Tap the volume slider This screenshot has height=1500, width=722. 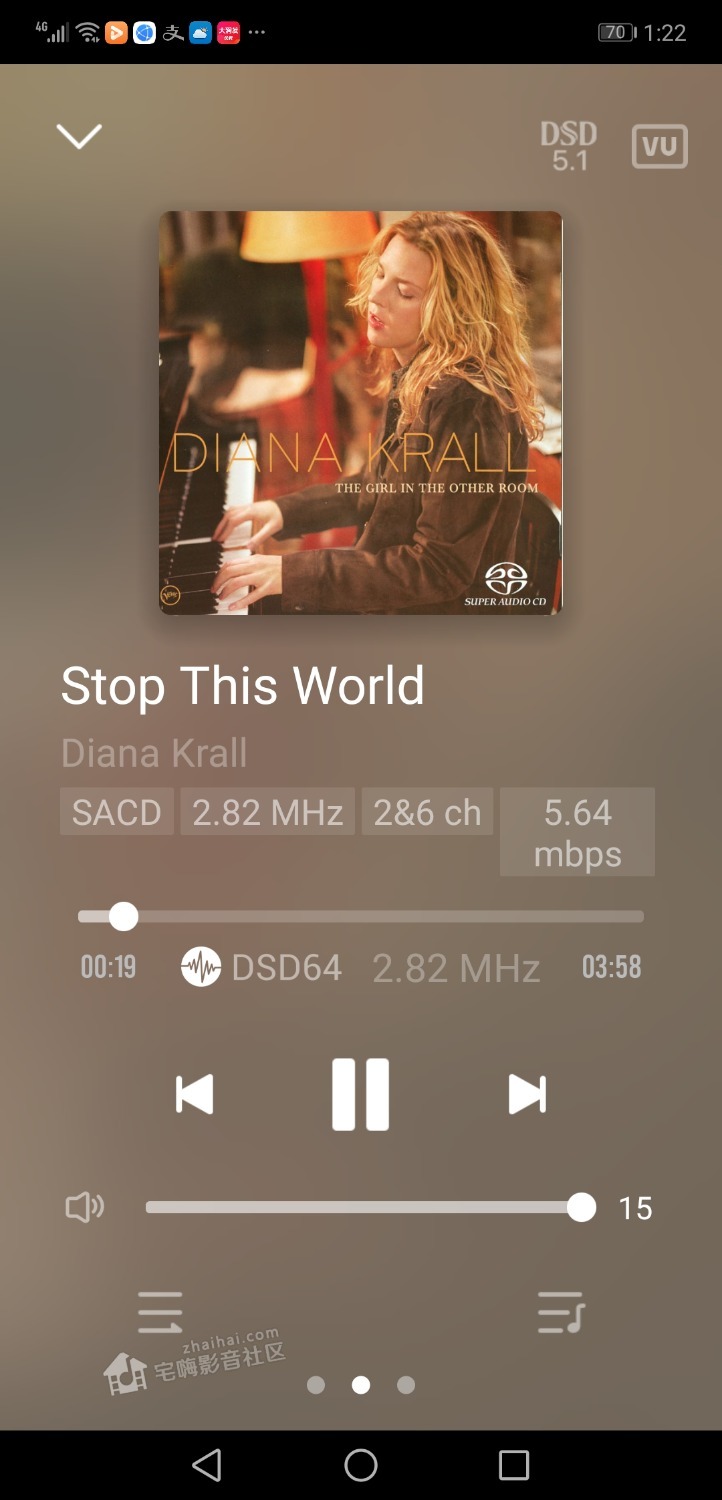pyautogui.click(x=370, y=1208)
